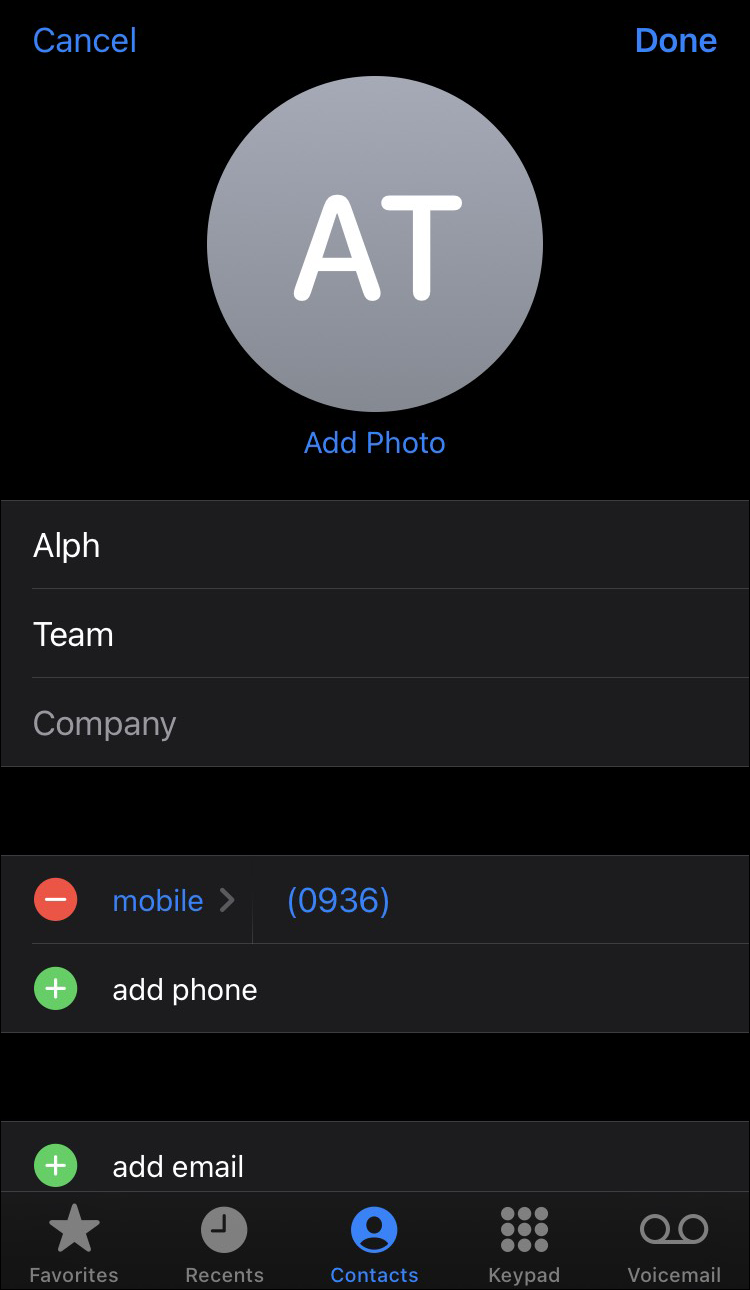
Task: Open the Recents tab
Action: (224, 1243)
